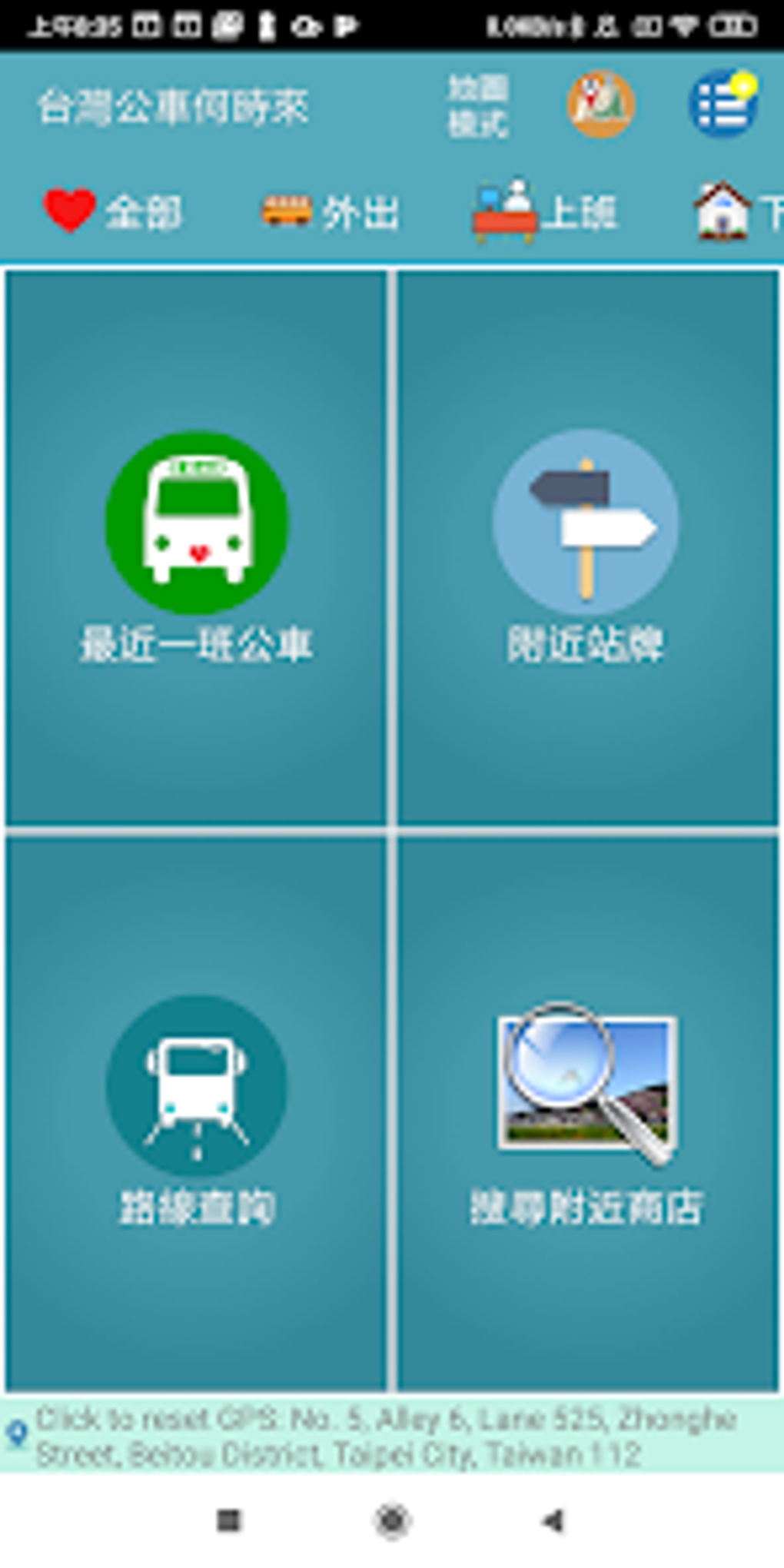Select the 全部 favorites tab

pyautogui.click(x=113, y=211)
